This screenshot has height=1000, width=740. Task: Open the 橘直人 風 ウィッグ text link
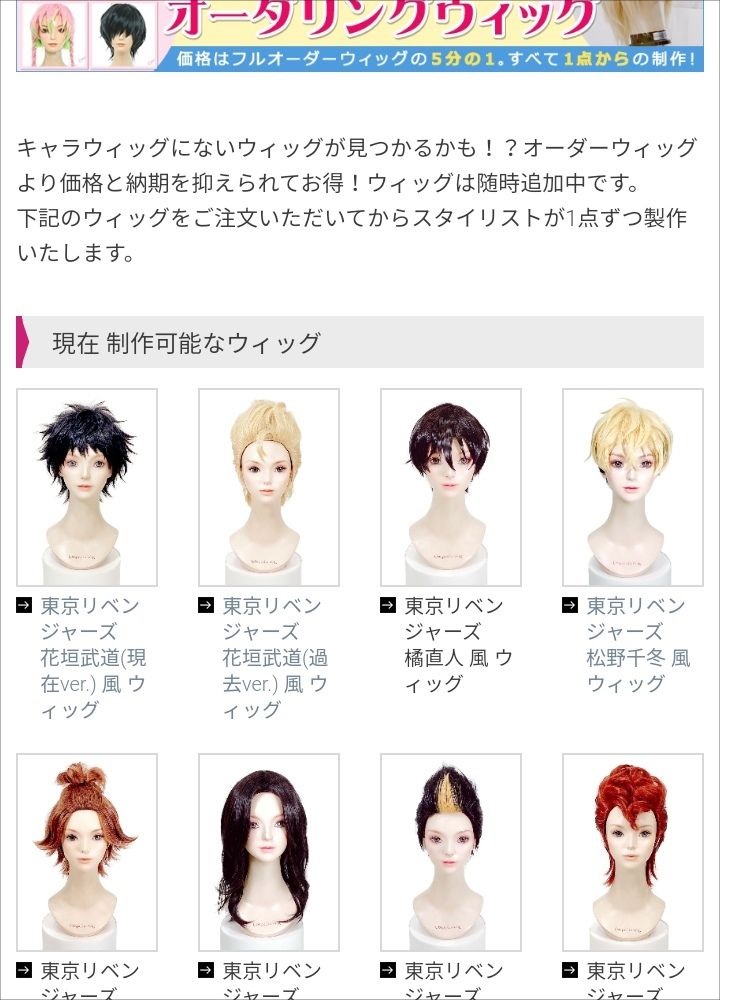pos(457,645)
